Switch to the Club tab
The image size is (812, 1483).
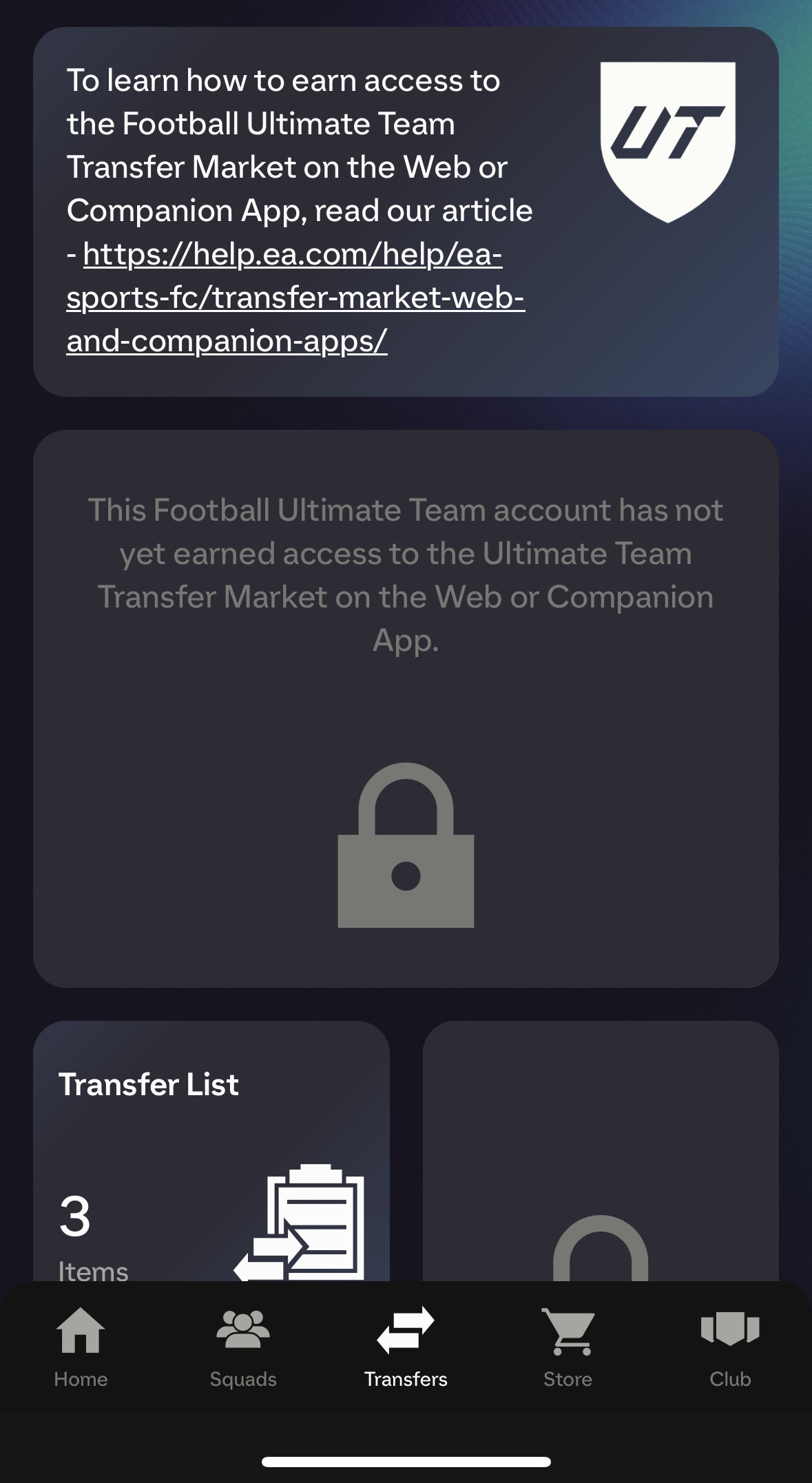click(x=730, y=1348)
